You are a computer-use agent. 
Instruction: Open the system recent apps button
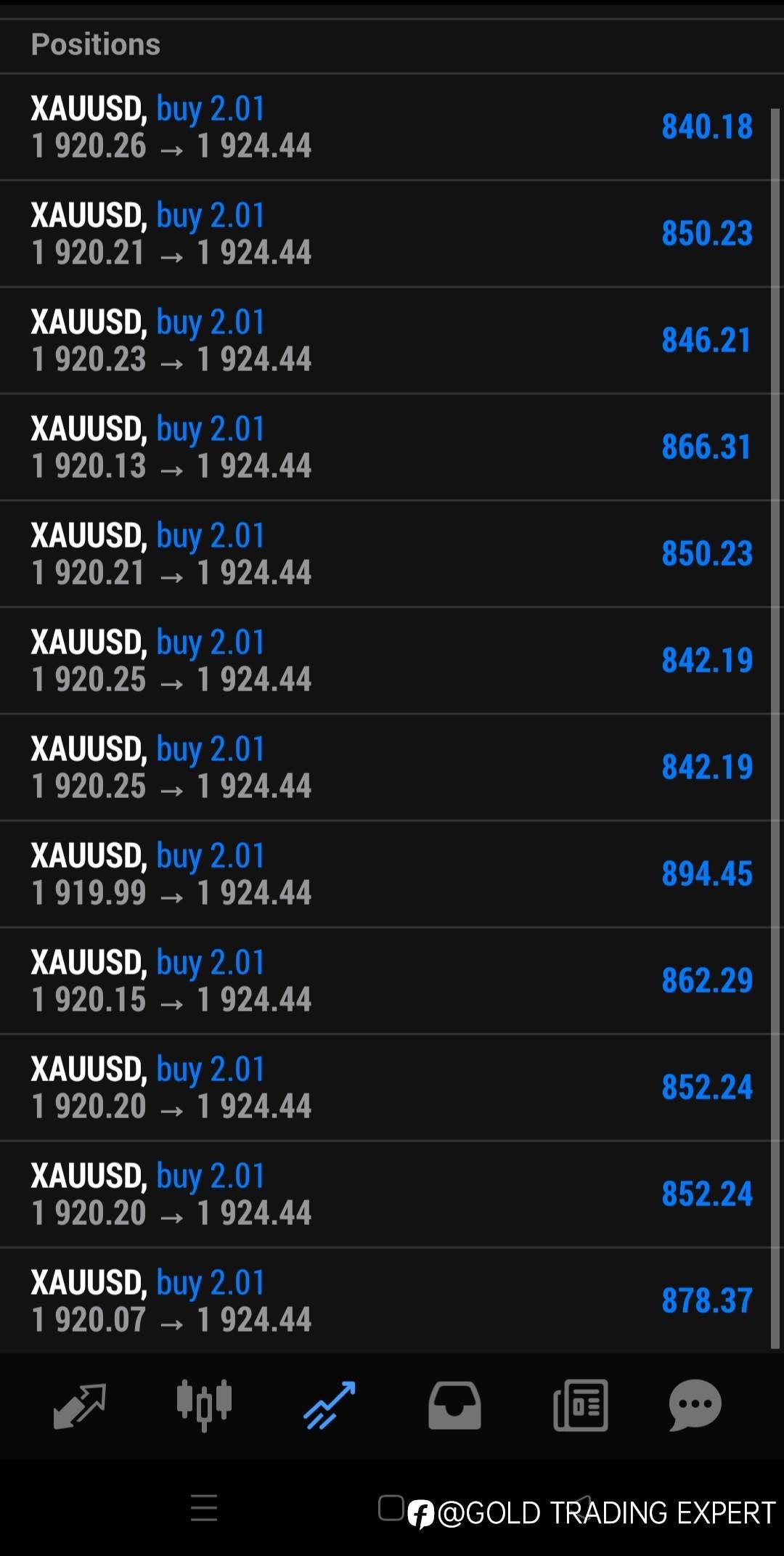point(204,1508)
